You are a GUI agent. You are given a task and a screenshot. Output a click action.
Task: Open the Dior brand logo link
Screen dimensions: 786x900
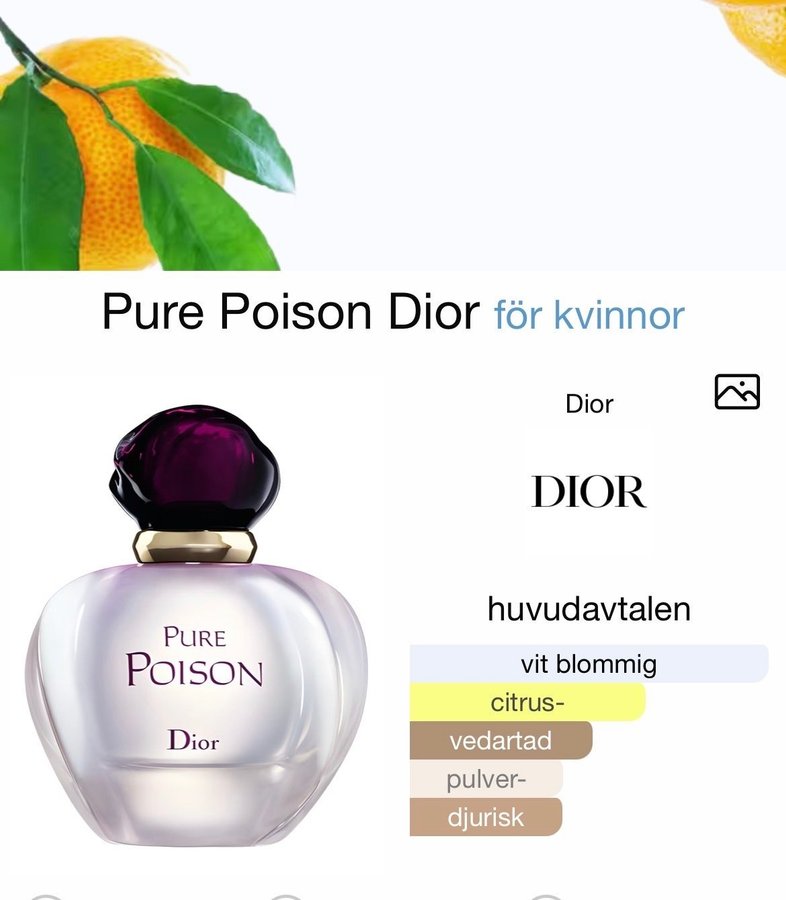click(588, 491)
